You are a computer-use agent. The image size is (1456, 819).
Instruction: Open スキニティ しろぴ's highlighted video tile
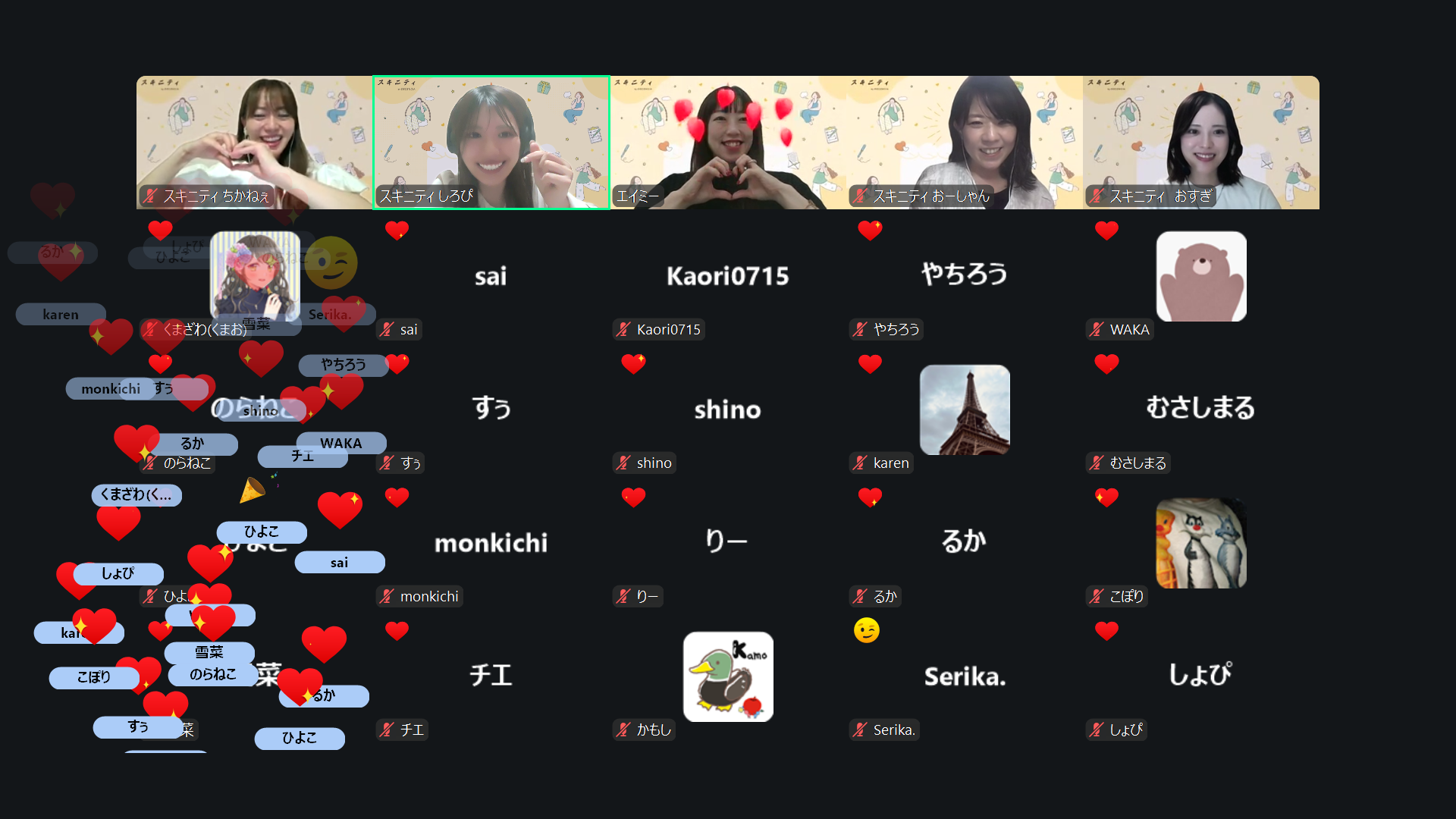point(491,143)
